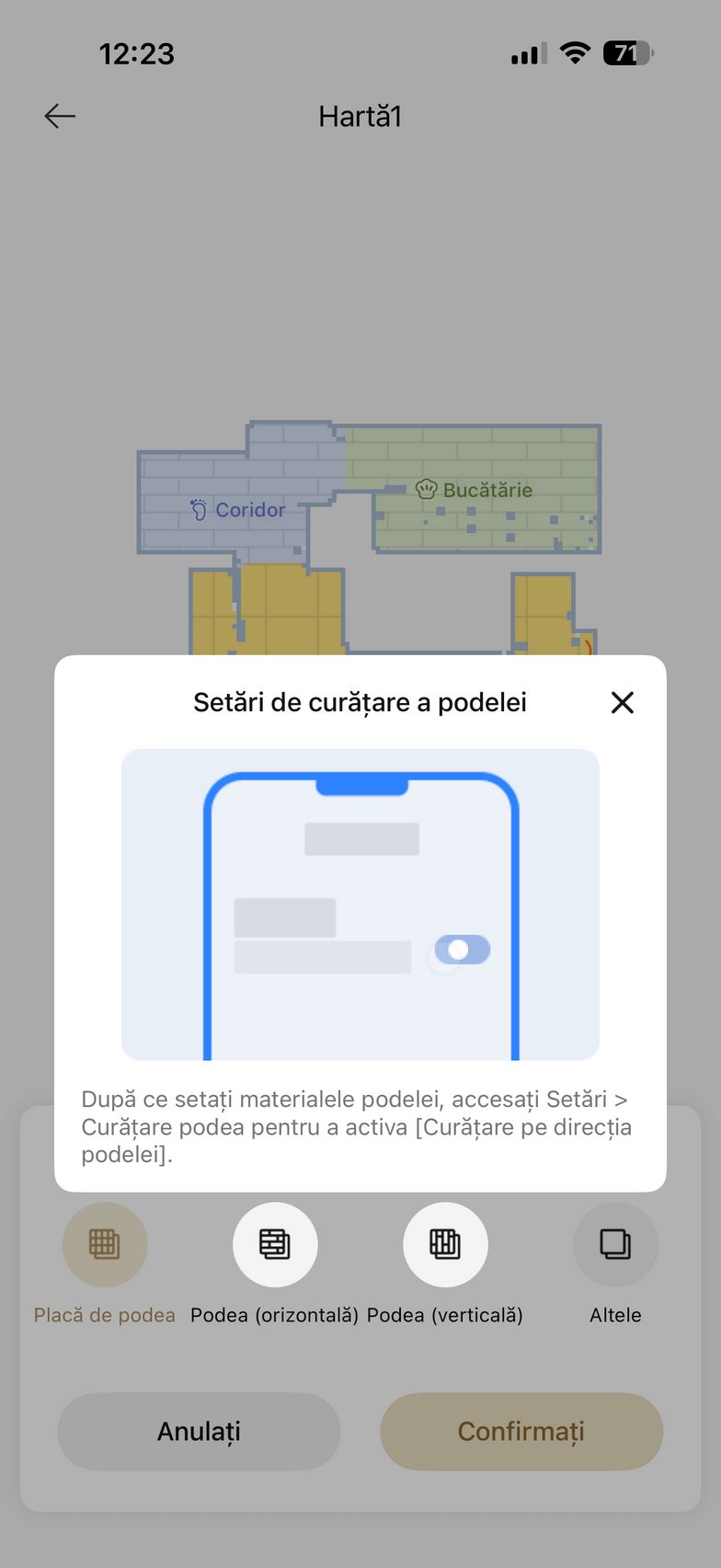Pick Podea (verticală) floor type
The width and height of the screenshot is (721, 1568).
[x=445, y=1244]
